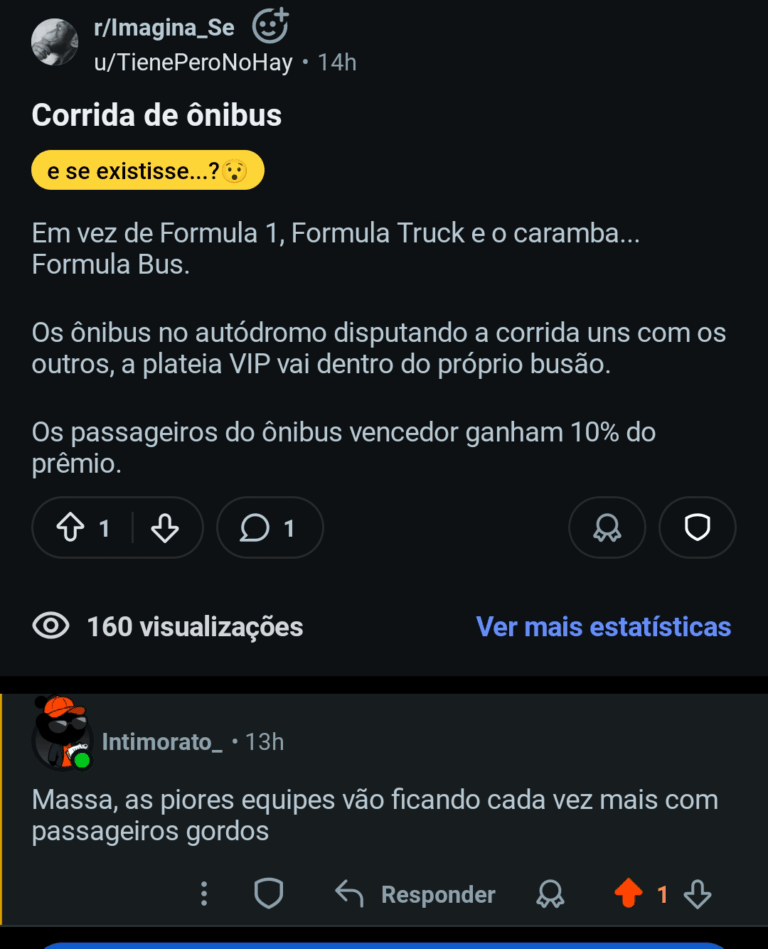Open comments on the post

(x=269, y=528)
